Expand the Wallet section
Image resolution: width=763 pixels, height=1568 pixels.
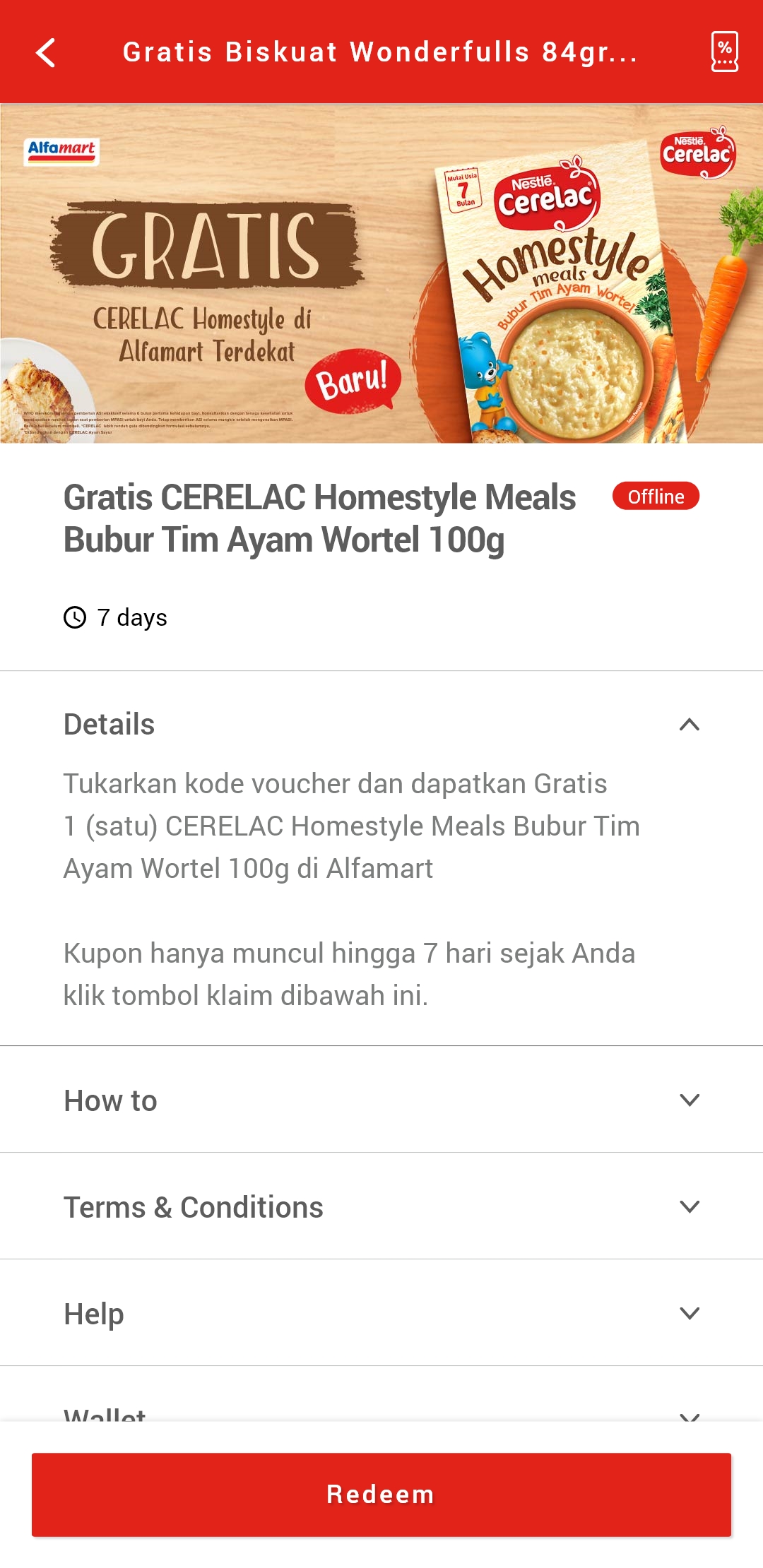[689, 1414]
